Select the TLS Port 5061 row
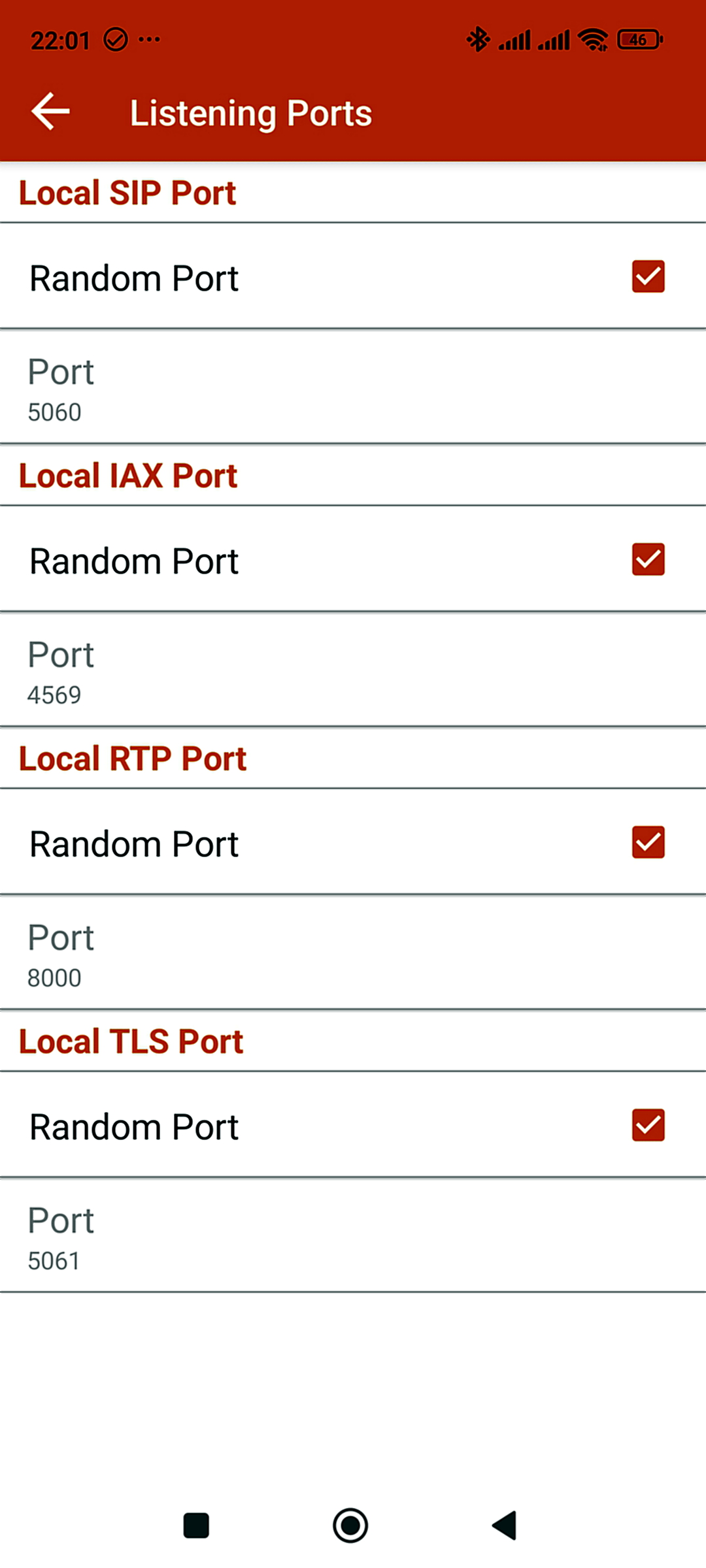 pos(353,1236)
